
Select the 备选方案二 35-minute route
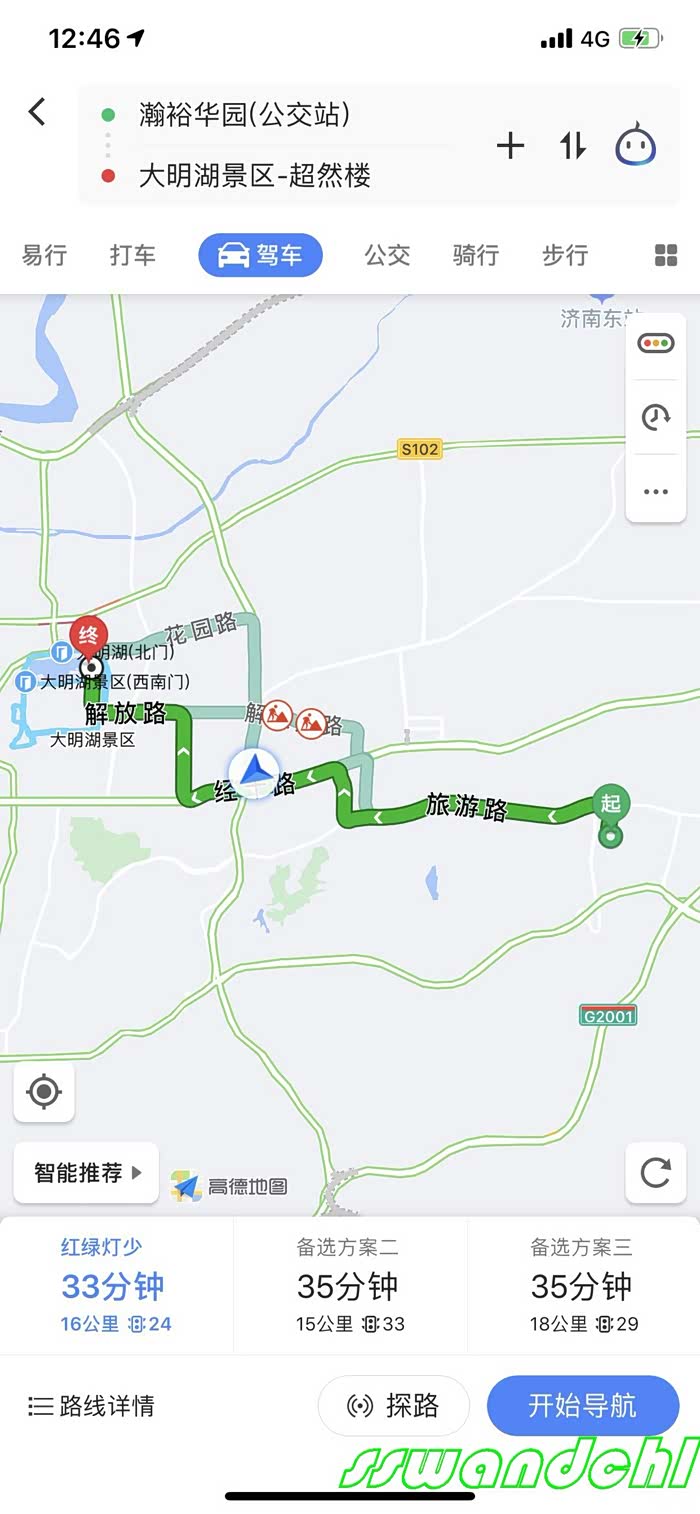349,1285
